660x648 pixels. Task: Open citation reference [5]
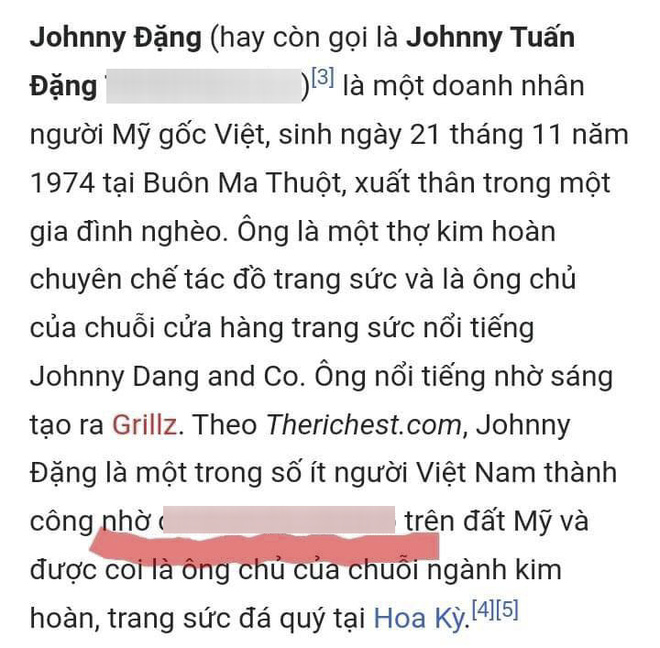507,609
